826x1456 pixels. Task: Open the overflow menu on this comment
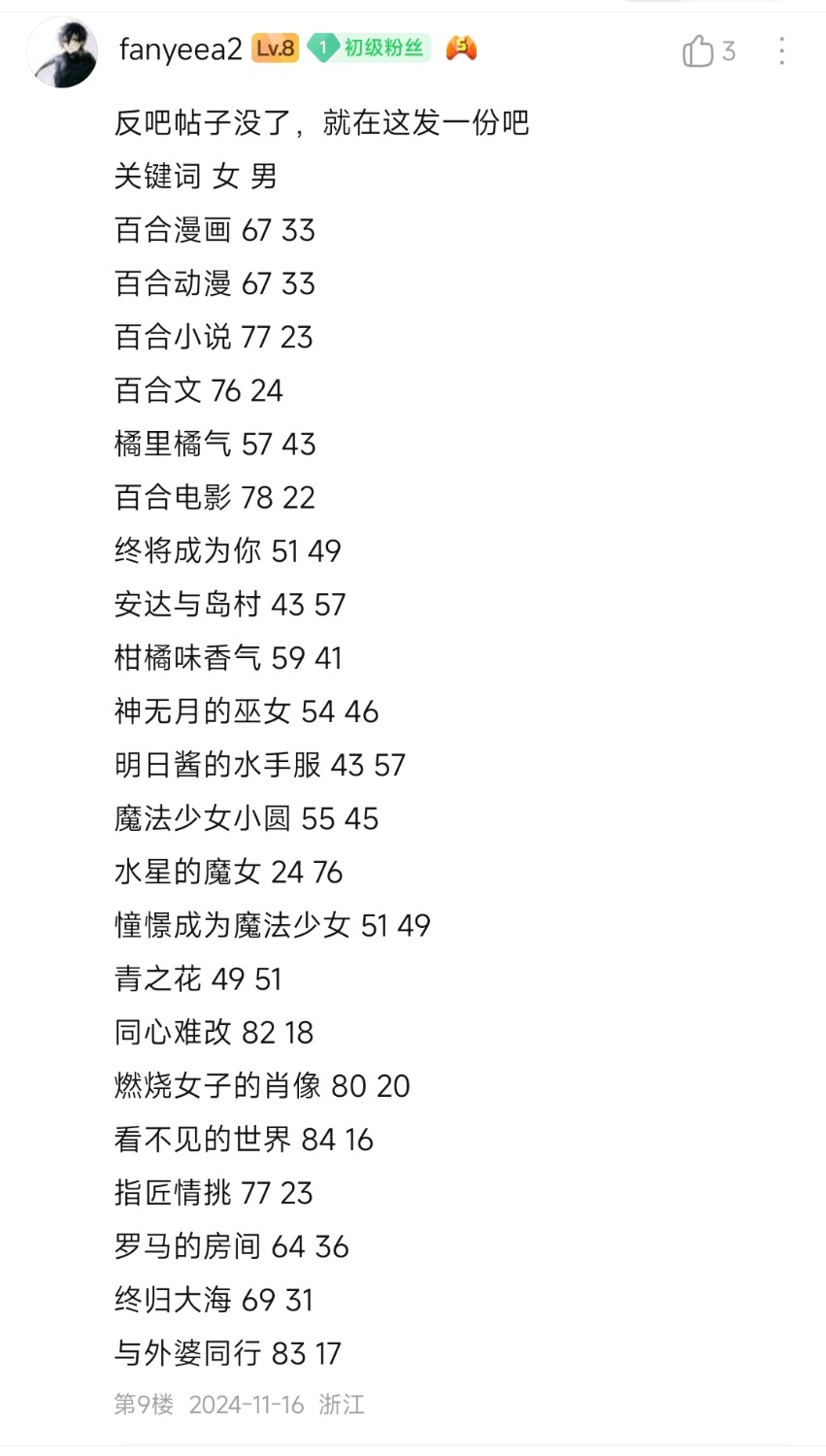[x=781, y=50]
